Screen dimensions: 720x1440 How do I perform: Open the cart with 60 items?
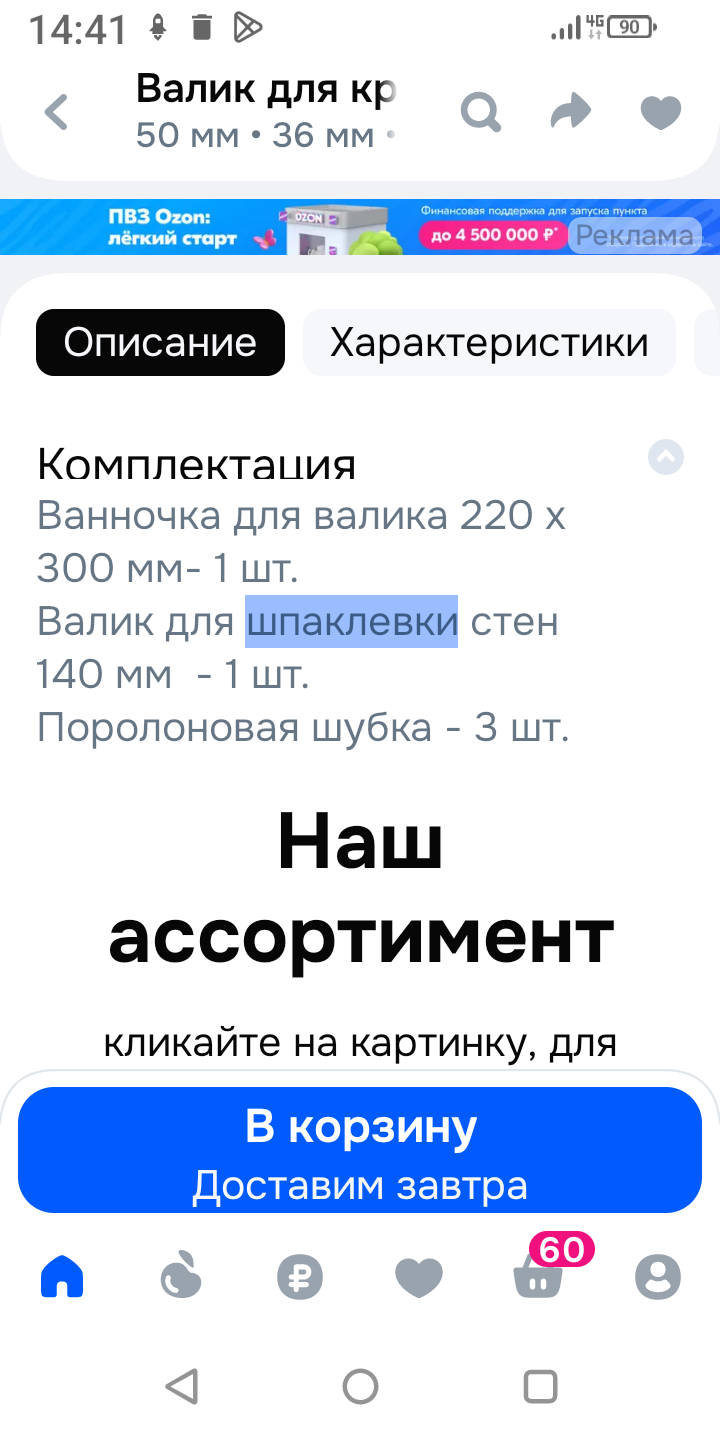click(x=538, y=1277)
